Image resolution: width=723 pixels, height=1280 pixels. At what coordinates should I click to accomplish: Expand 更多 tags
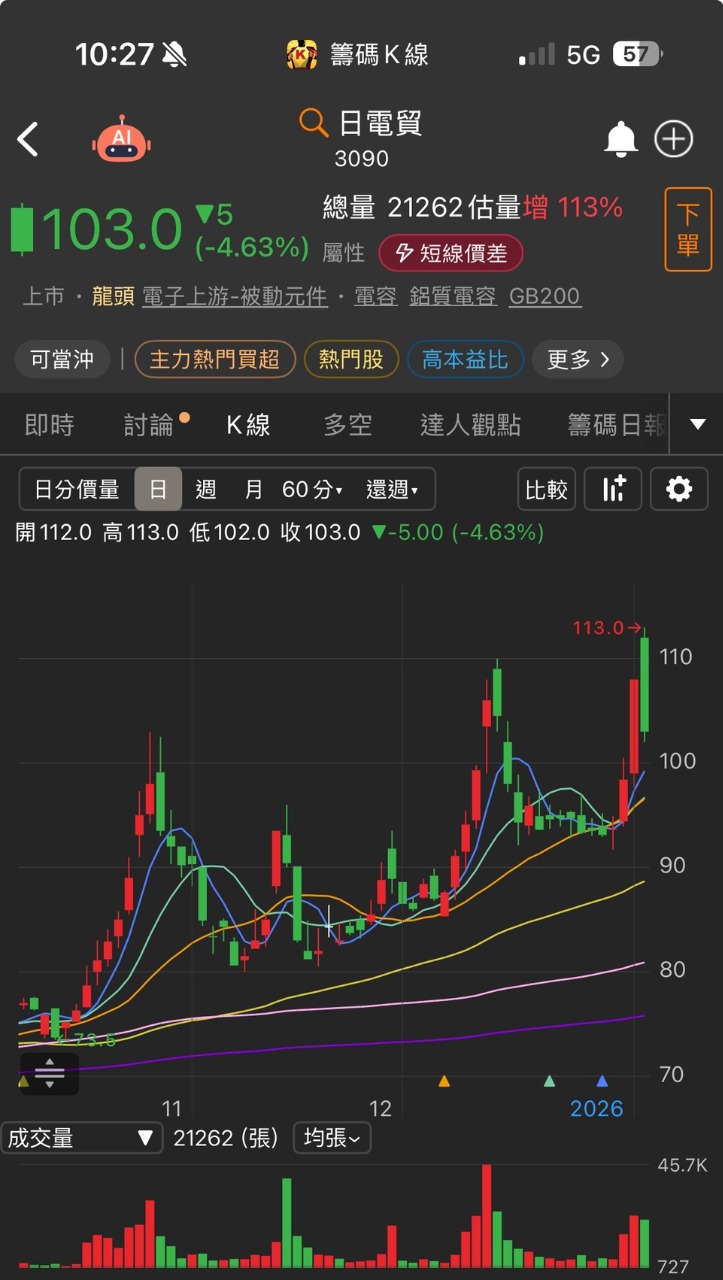click(577, 359)
